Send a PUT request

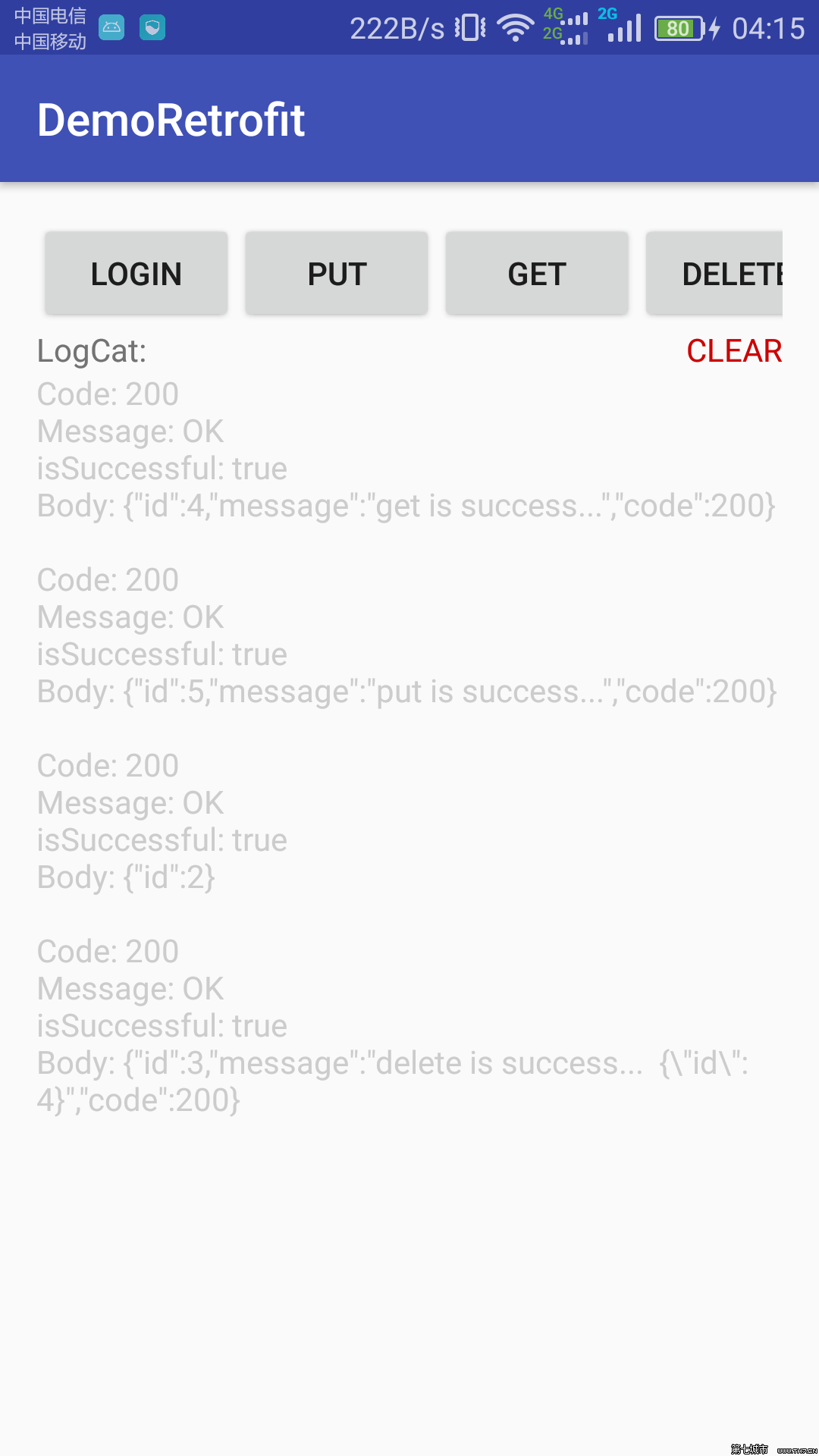point(337,274)
